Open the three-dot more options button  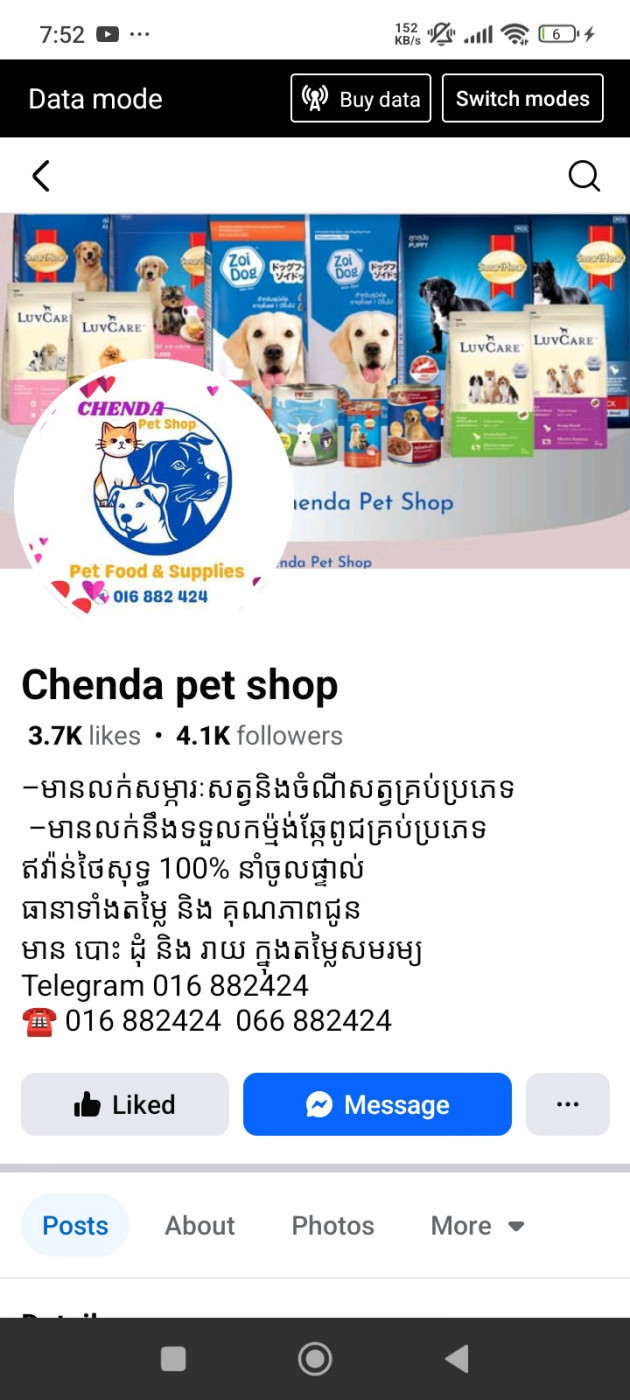568,1105
